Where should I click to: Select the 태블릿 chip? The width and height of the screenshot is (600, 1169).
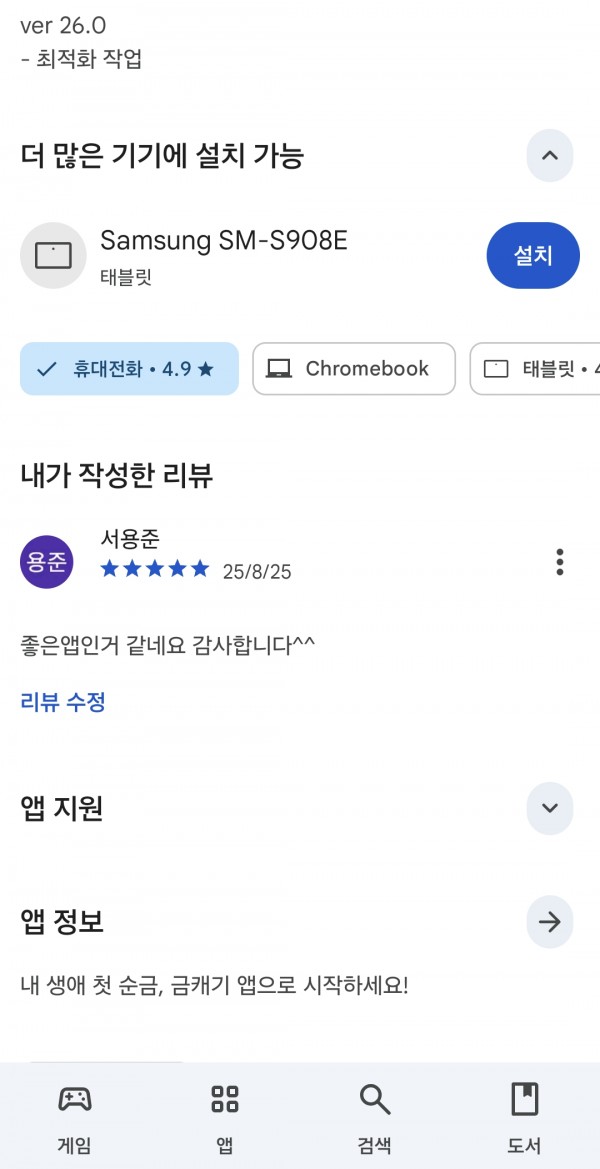click(535, 368)
